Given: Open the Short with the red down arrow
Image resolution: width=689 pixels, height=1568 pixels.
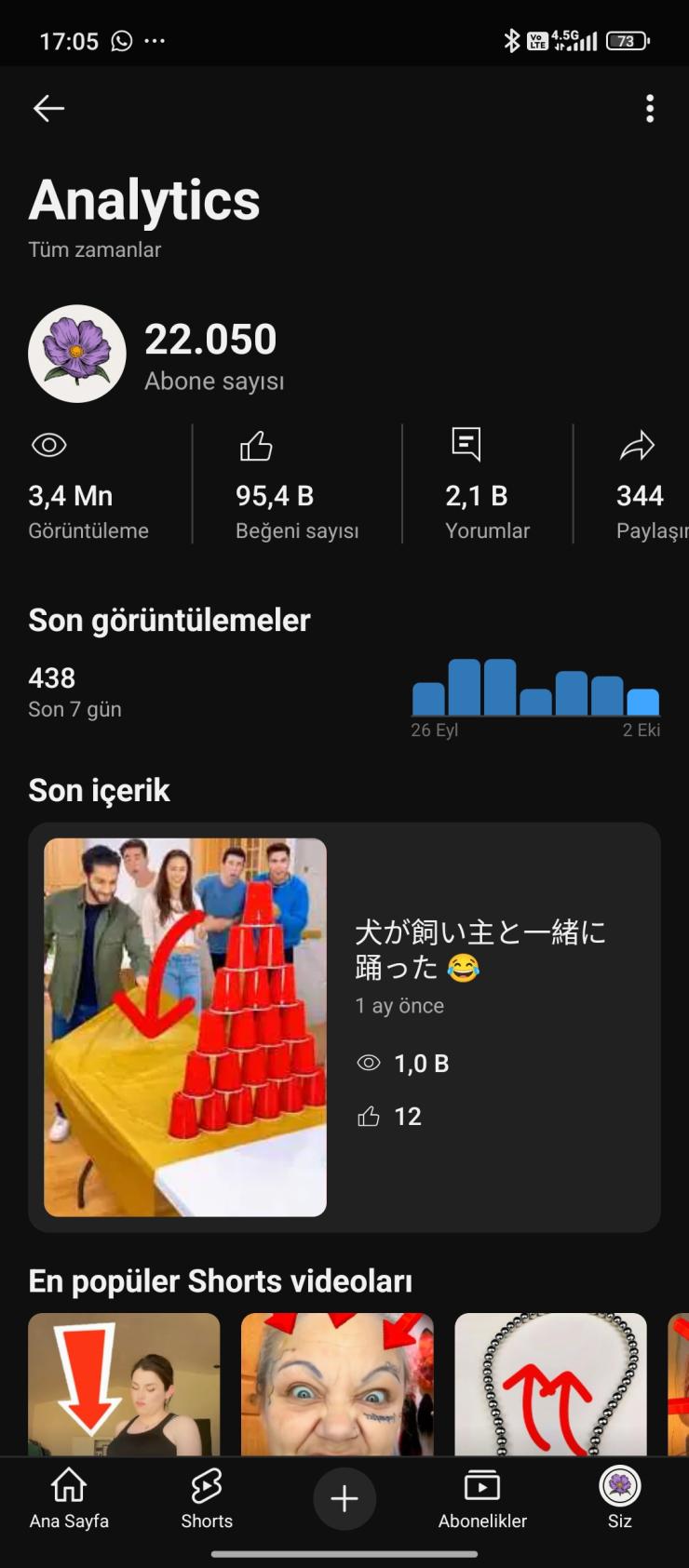Looking at the screenshot, I should pyautogui.click(x=124, y=1385).
